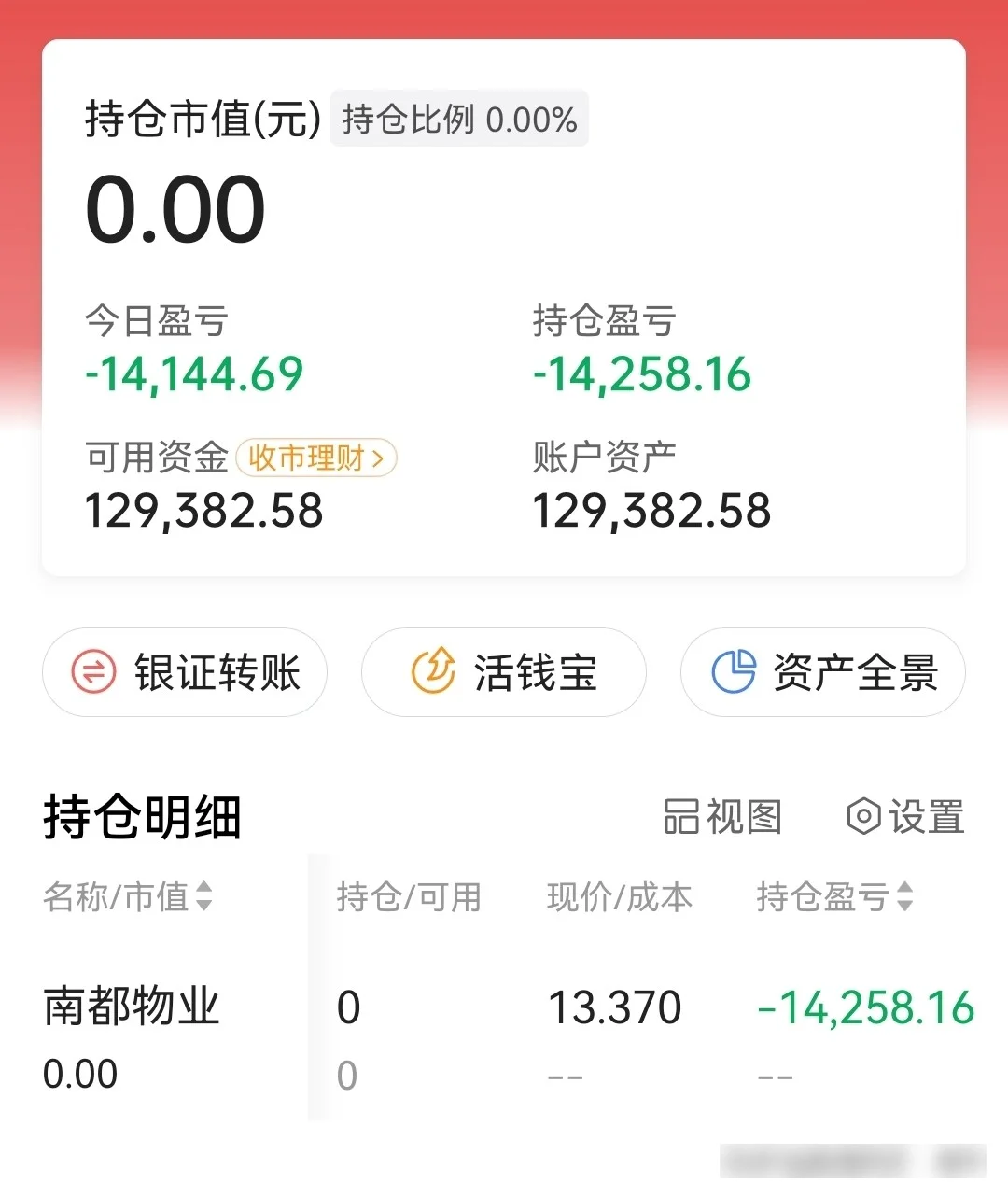Screen dimensions: 1008x1197
Task: Expand the 收市理财 details
Action: click(317, 458)
